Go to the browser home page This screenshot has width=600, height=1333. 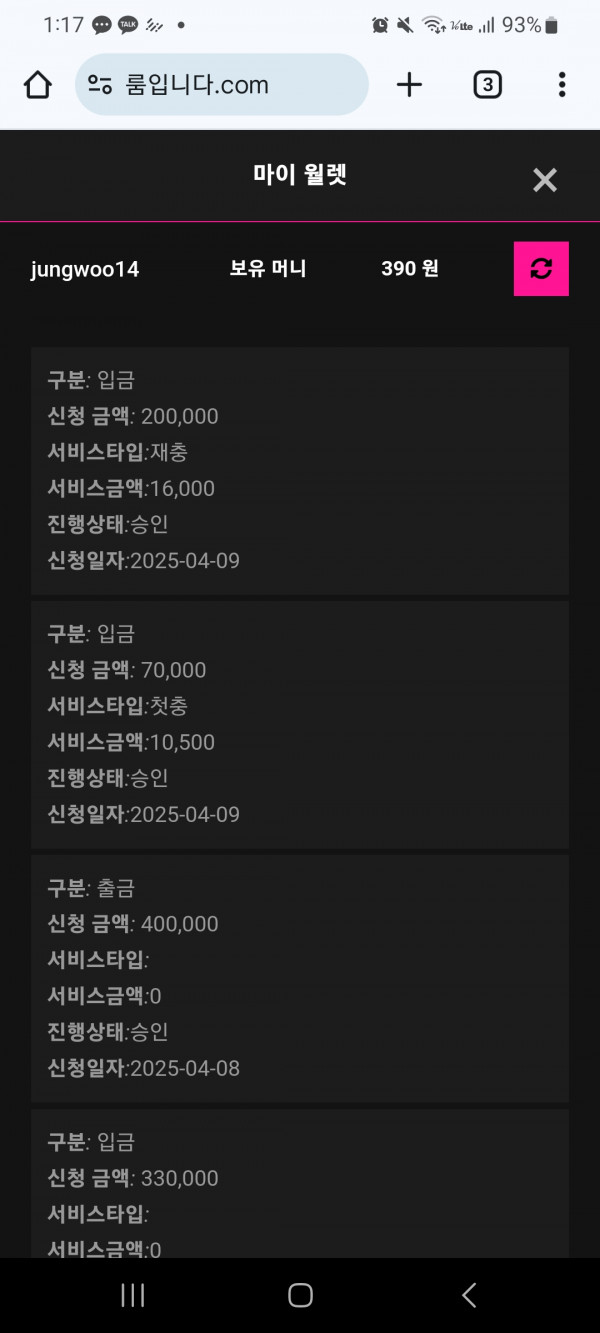pyautogui.click(x=38, y=85)
